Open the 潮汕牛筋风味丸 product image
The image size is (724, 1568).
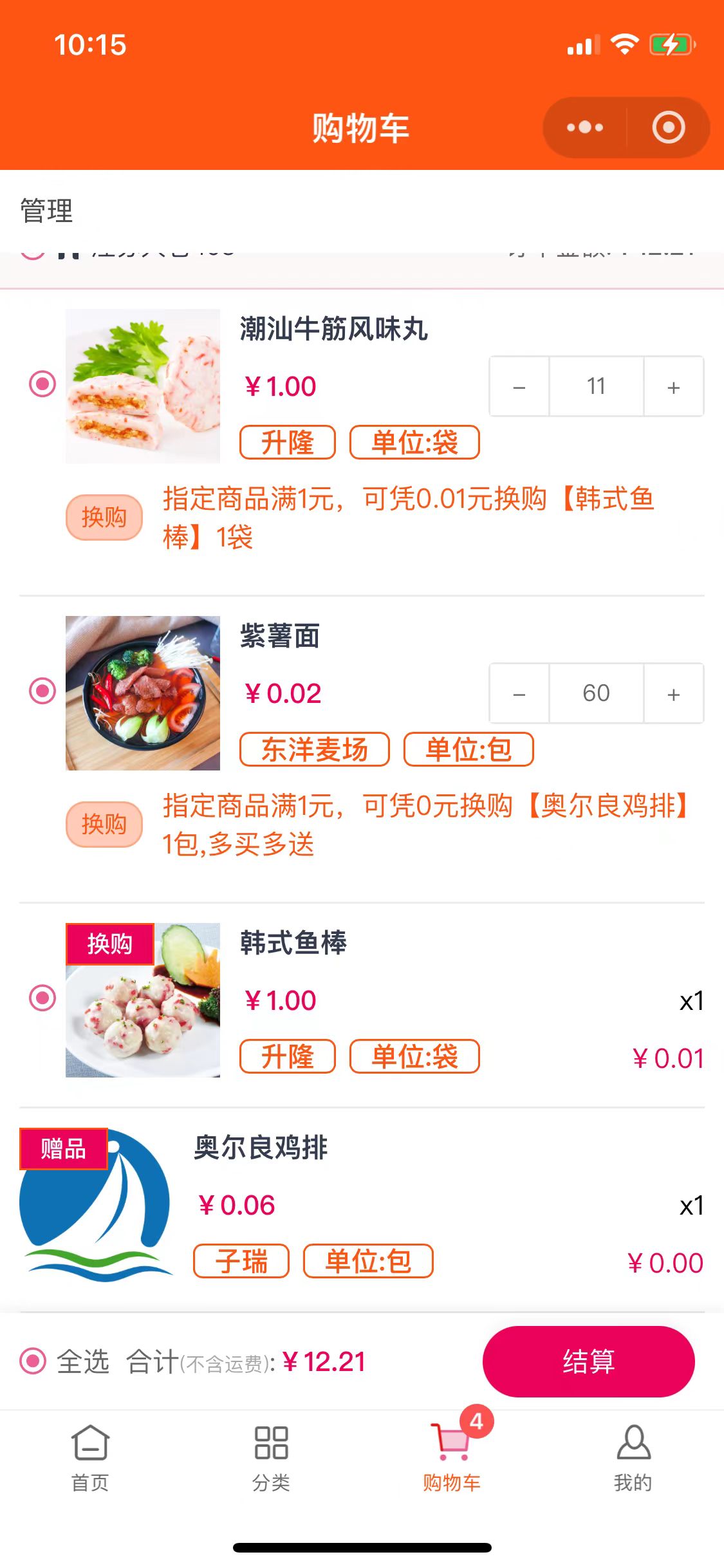(x=143, y=386)
